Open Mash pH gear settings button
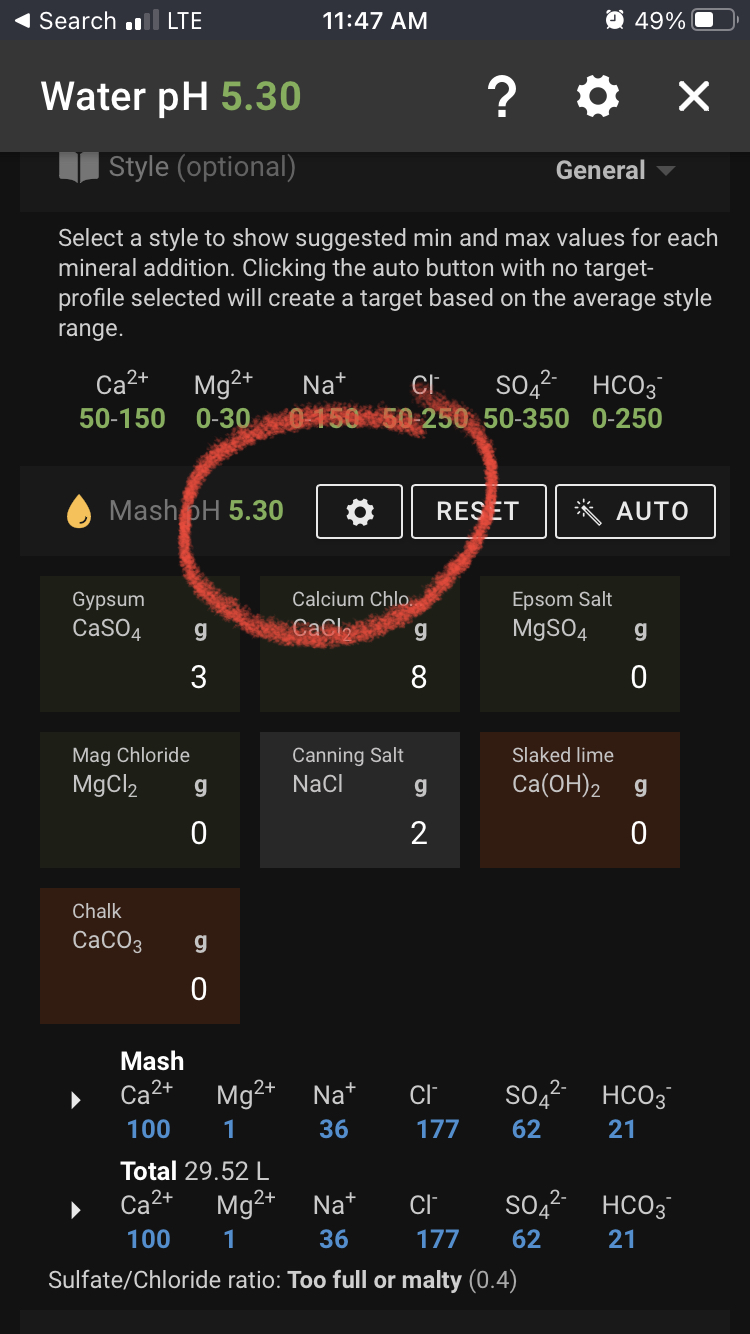Screen dimensions: 750x1334 pyautogui.click(x=360, y=511)
